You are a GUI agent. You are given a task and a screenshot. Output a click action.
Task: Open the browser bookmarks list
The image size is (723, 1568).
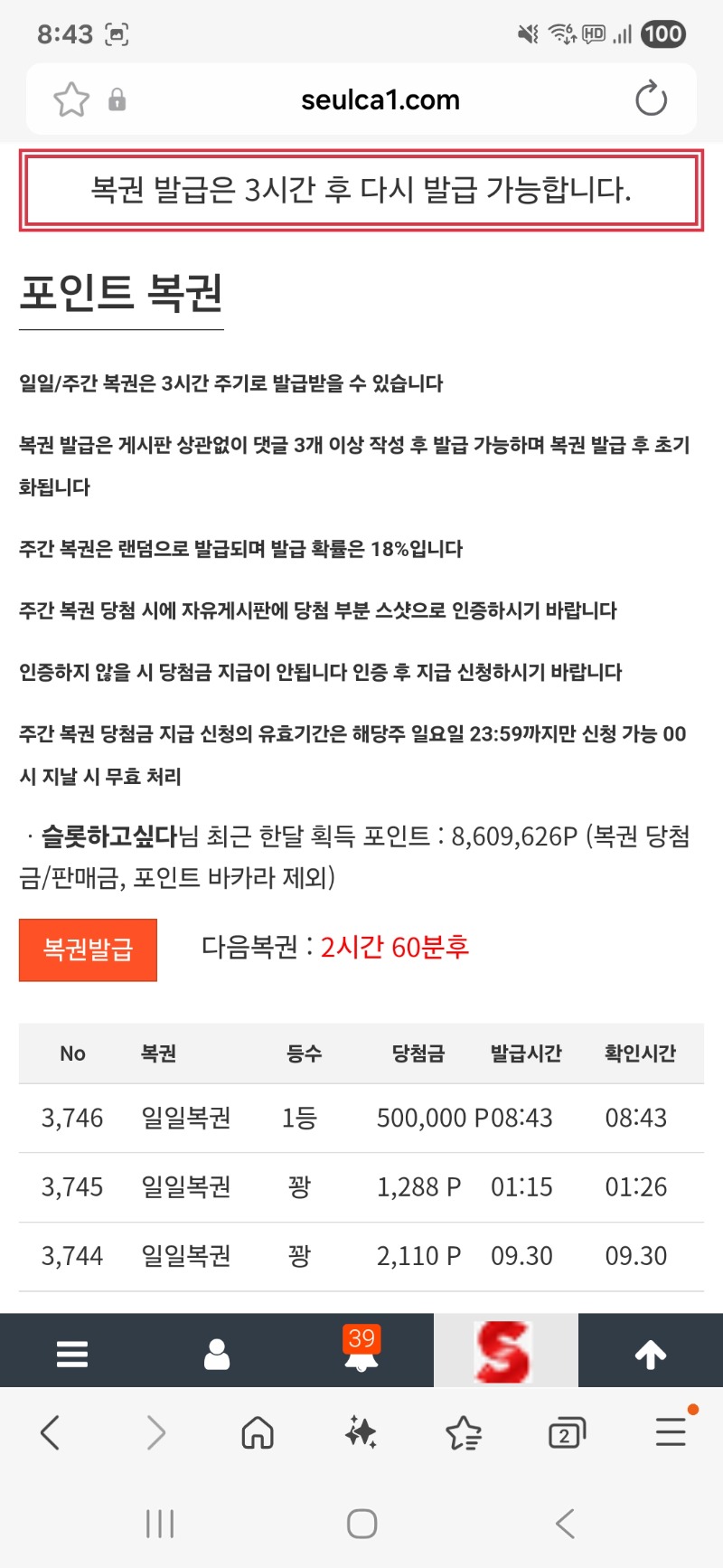point(464,1432)
